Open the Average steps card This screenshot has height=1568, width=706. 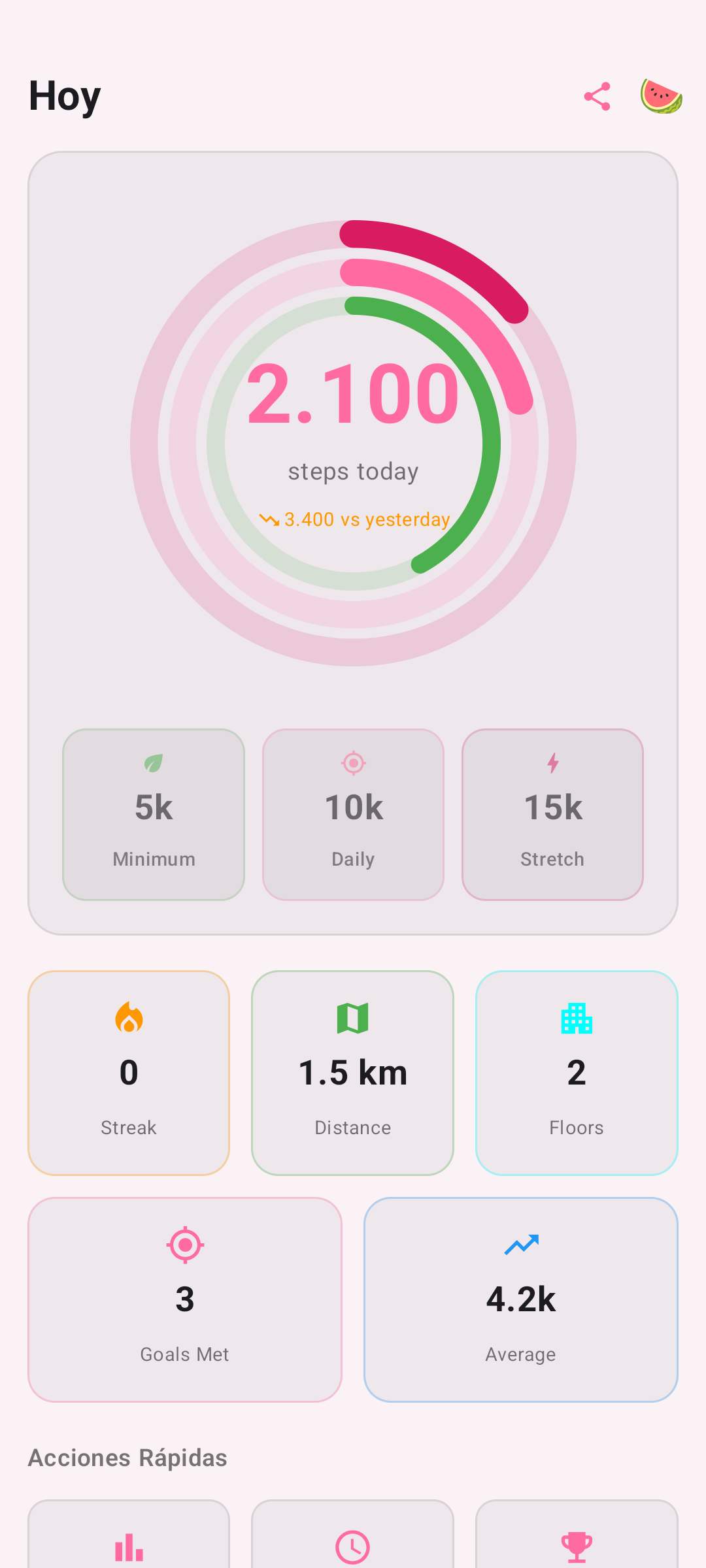pyautogui.click(x=521, y=1299)
